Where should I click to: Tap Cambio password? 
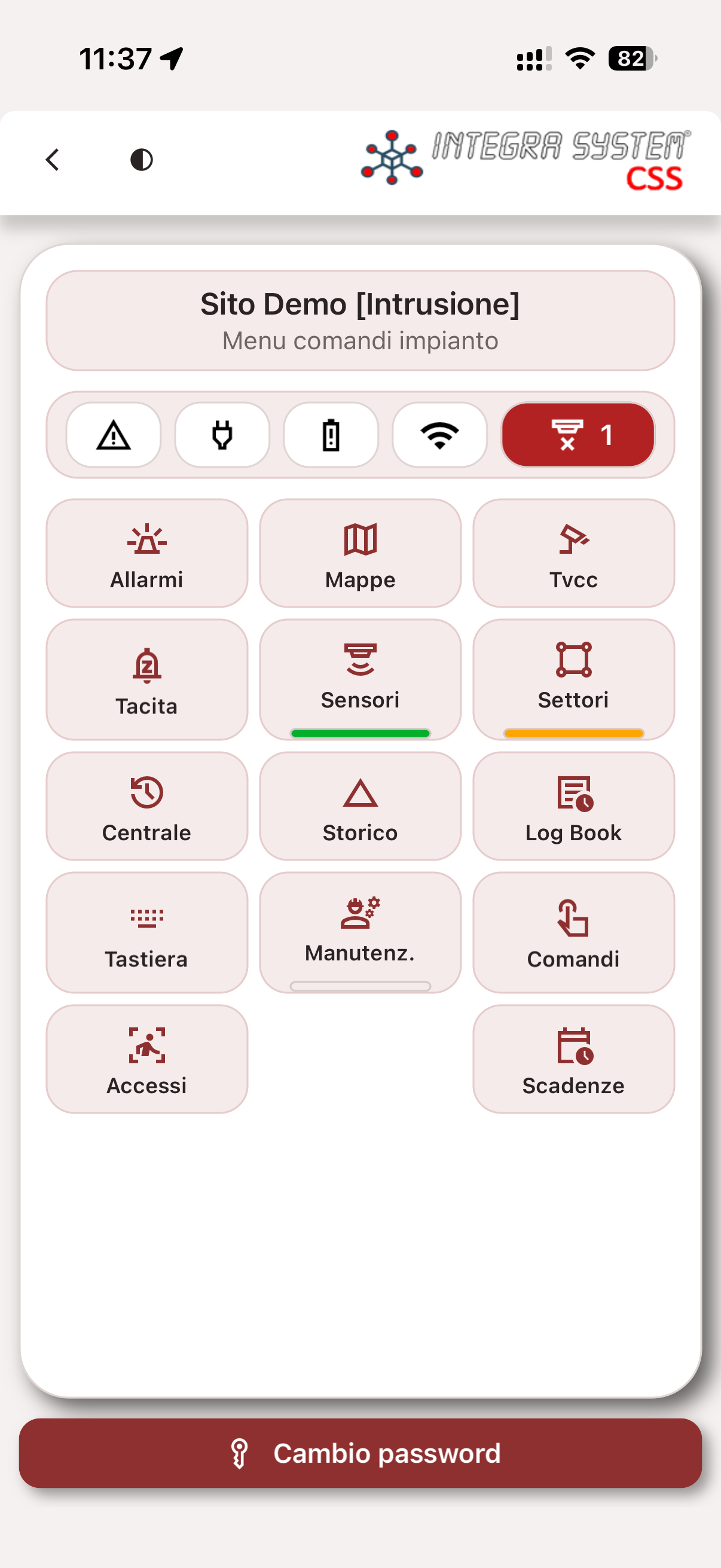360,1454
